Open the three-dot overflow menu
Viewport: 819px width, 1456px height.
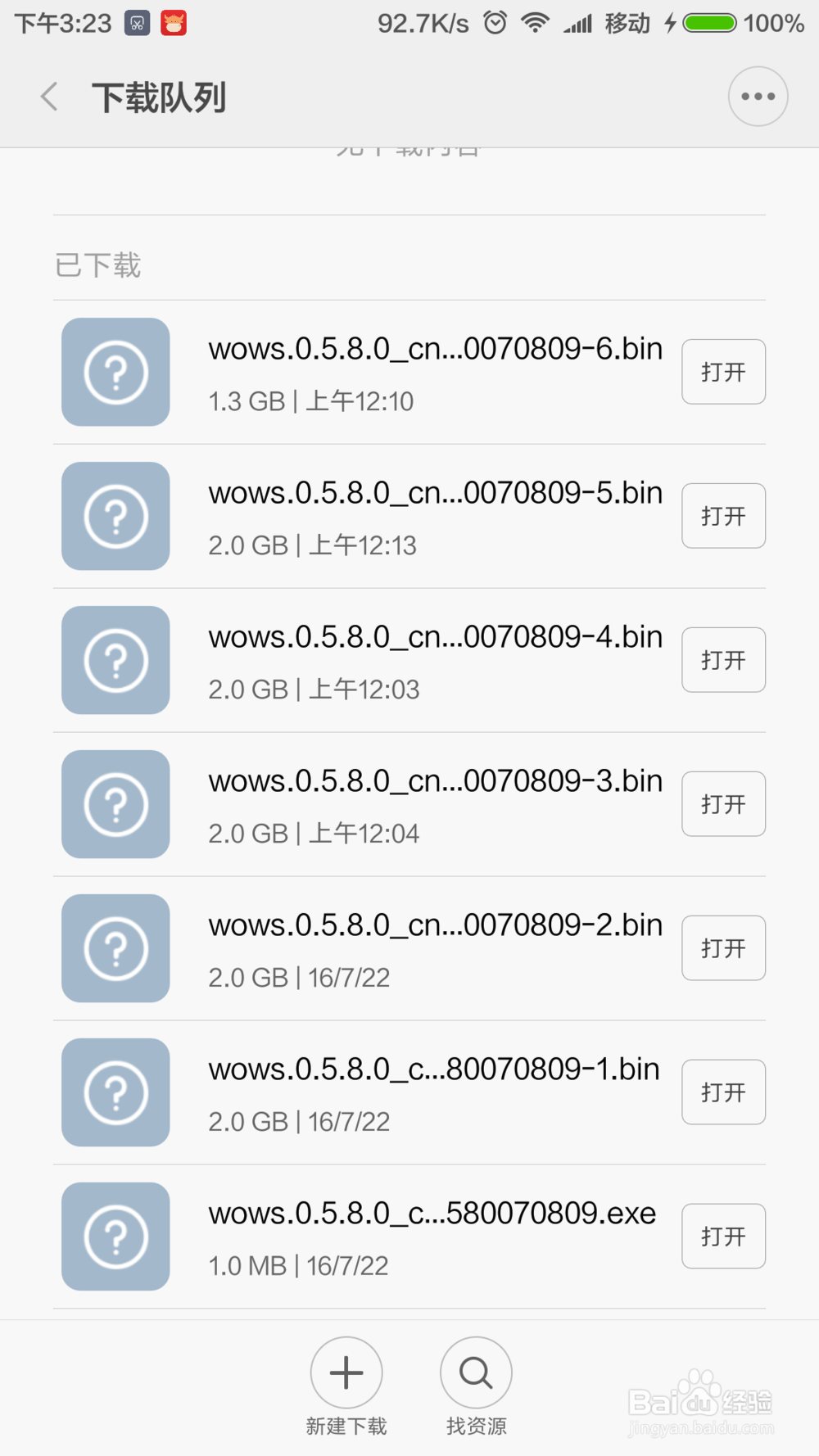(x=758, y=97)
